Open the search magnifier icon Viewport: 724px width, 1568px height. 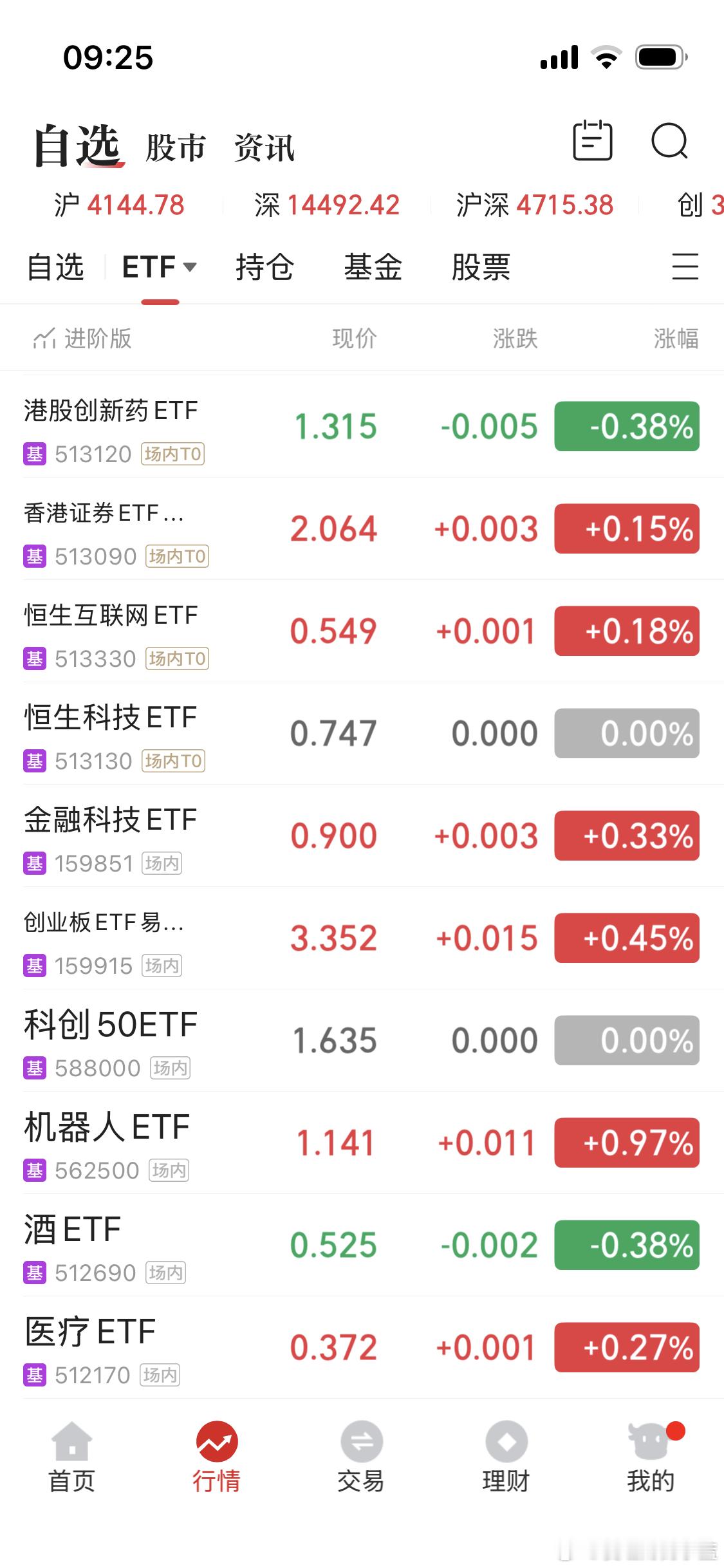click(669, 141)
